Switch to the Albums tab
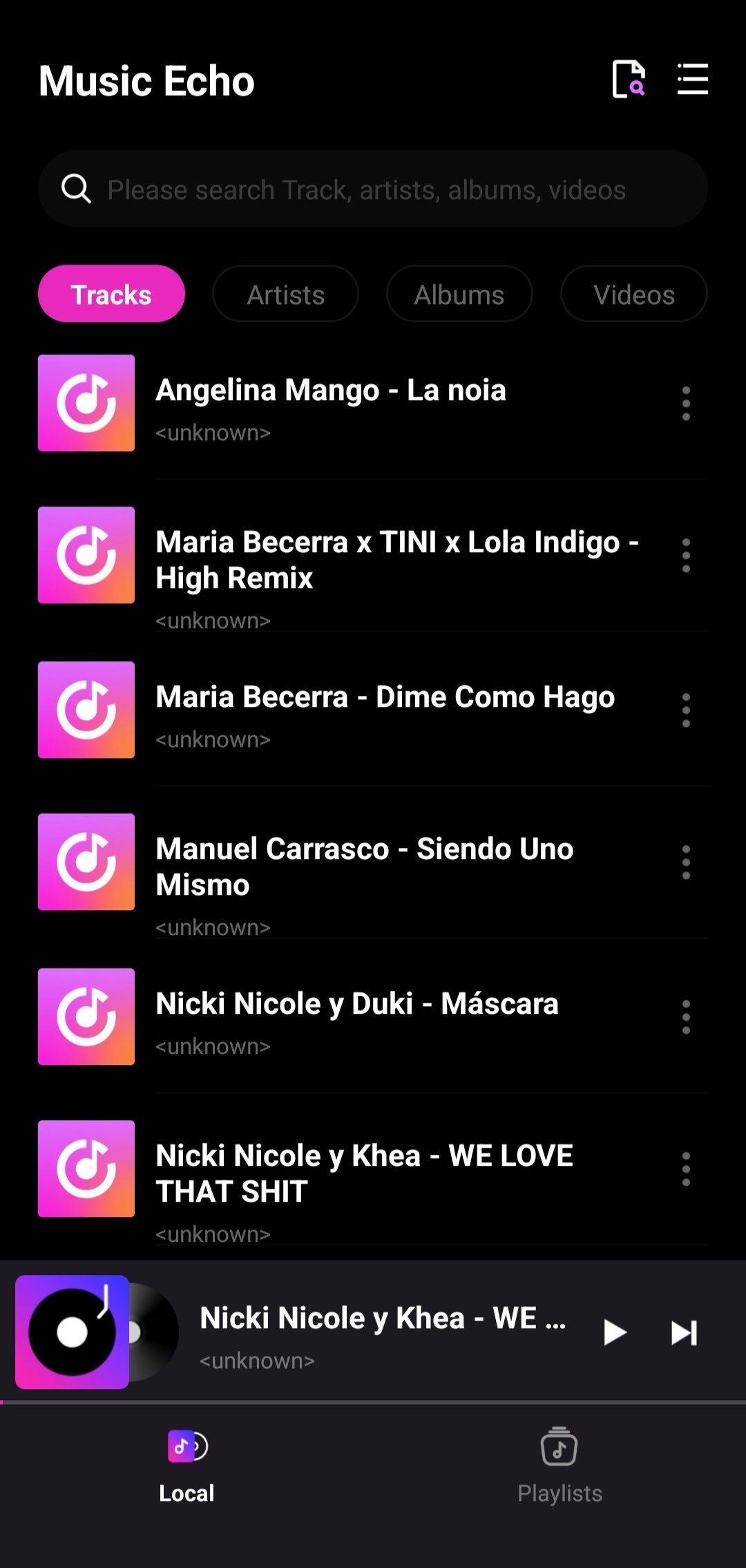This screenshot has width=746, height=1568. 459,294
